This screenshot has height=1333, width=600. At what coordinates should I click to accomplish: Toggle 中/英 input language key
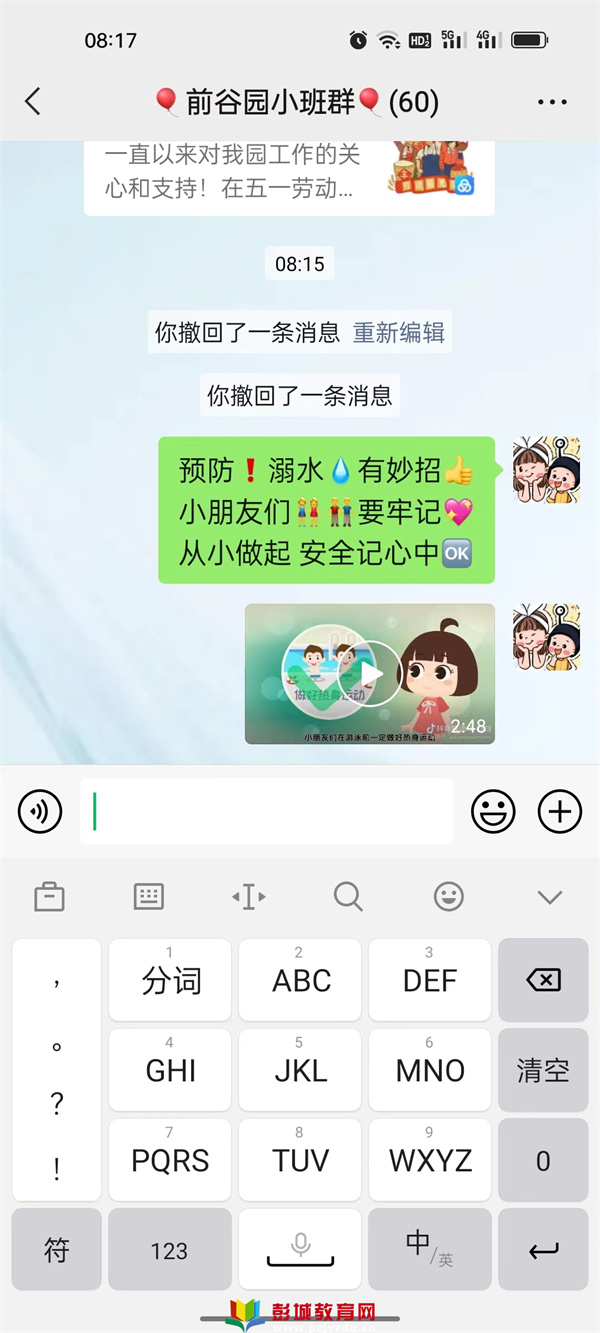430,1250
